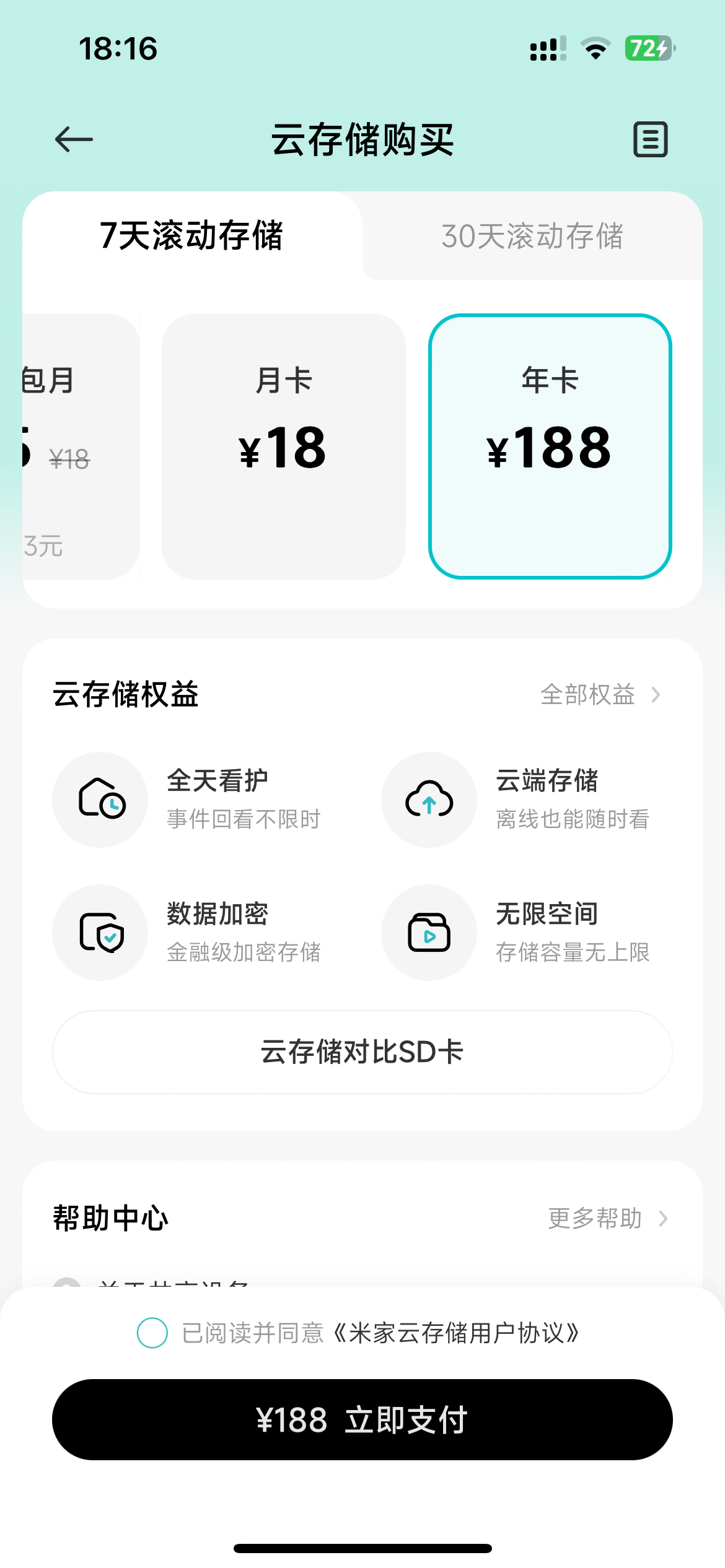Open 云存储对比SD卡 comparison

pos(362,1052)
